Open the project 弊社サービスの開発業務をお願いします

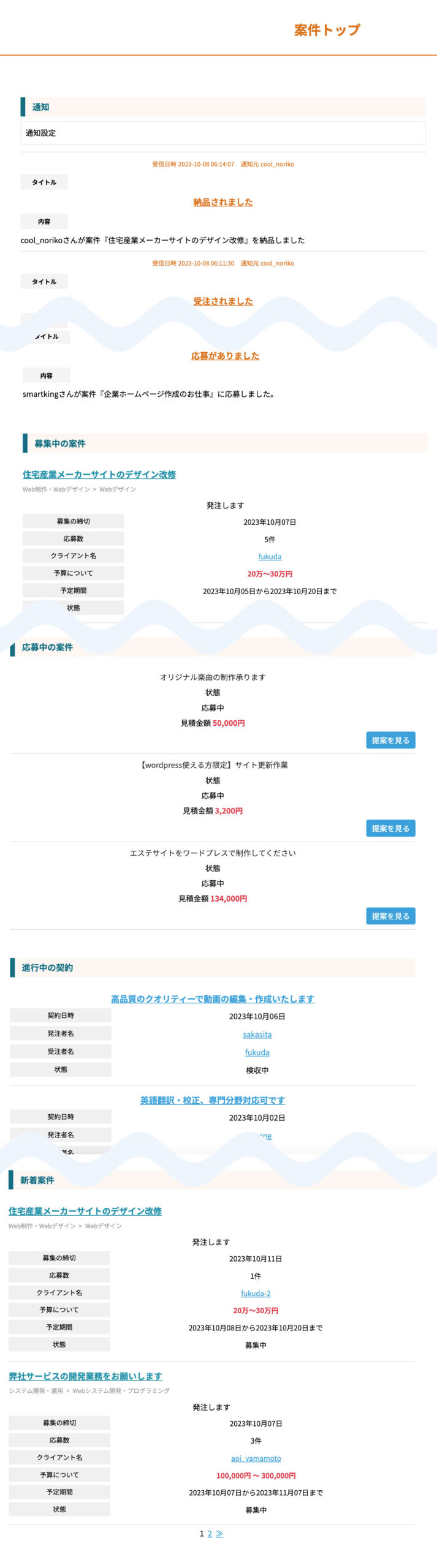coord(85,1376)
